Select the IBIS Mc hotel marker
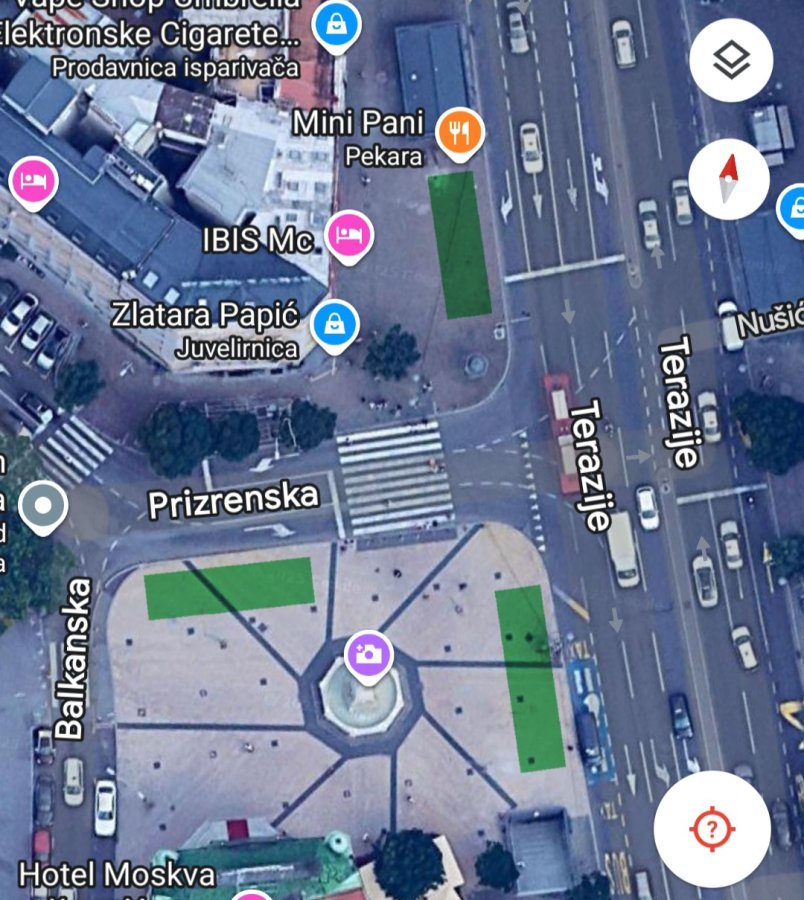 pyautogui.click(x=349, y=236)
